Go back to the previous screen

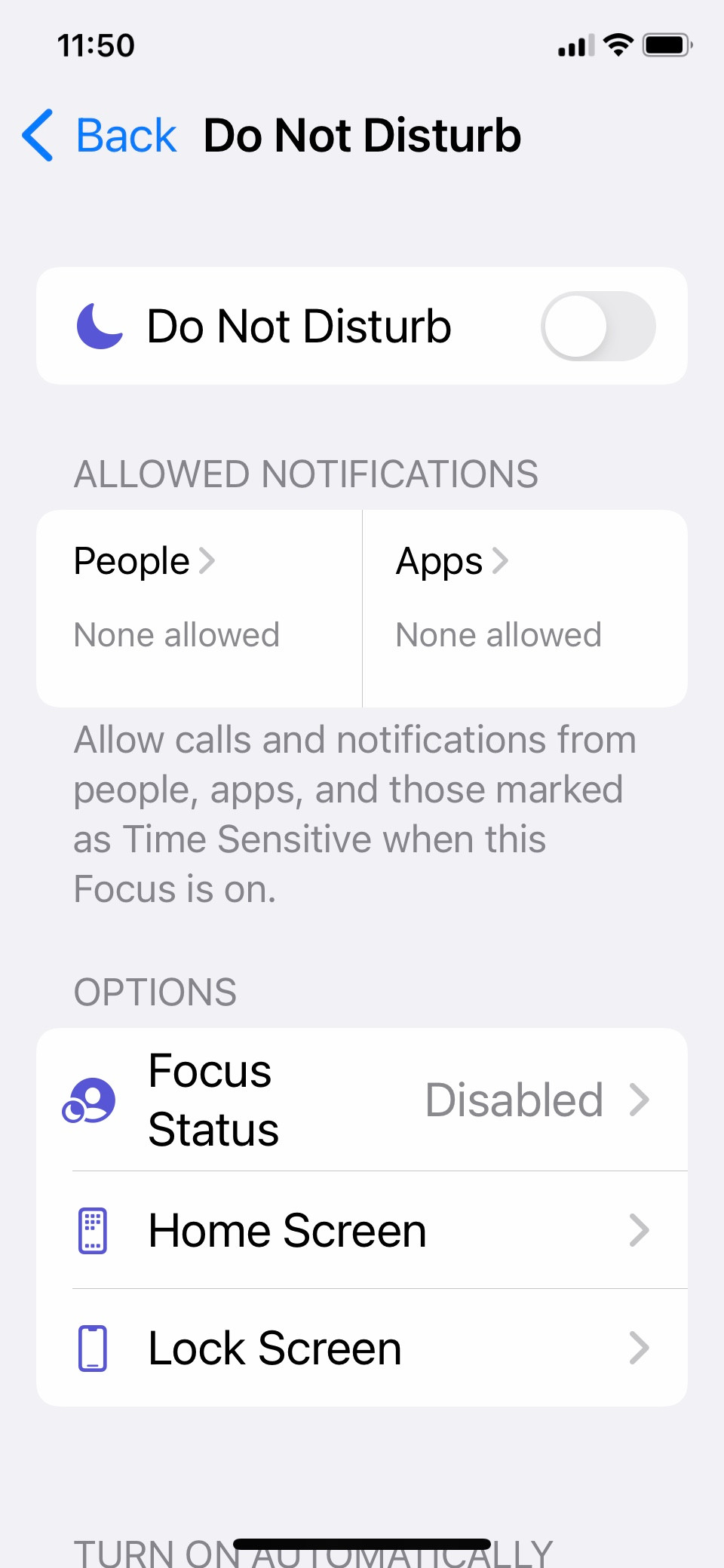(100, 136)
